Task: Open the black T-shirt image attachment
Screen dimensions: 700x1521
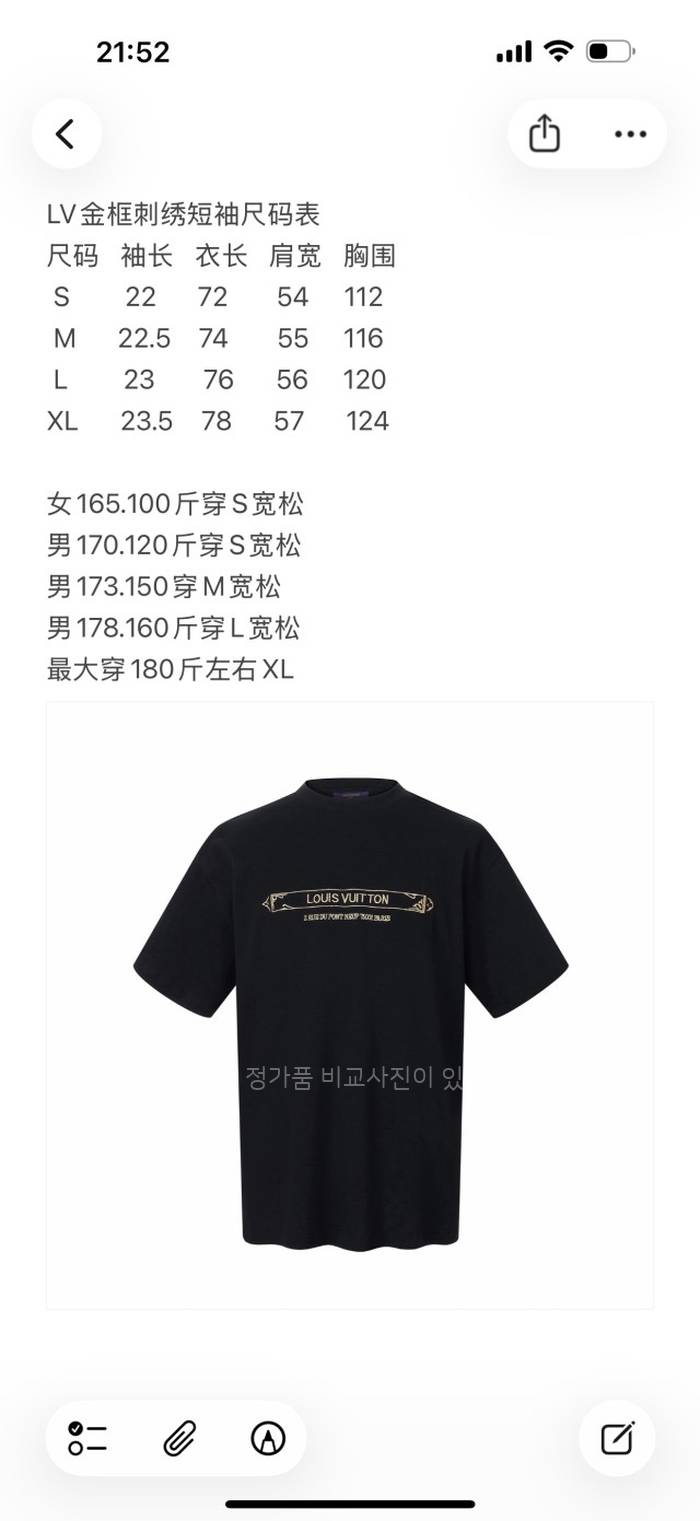Action: [350, 1005]
